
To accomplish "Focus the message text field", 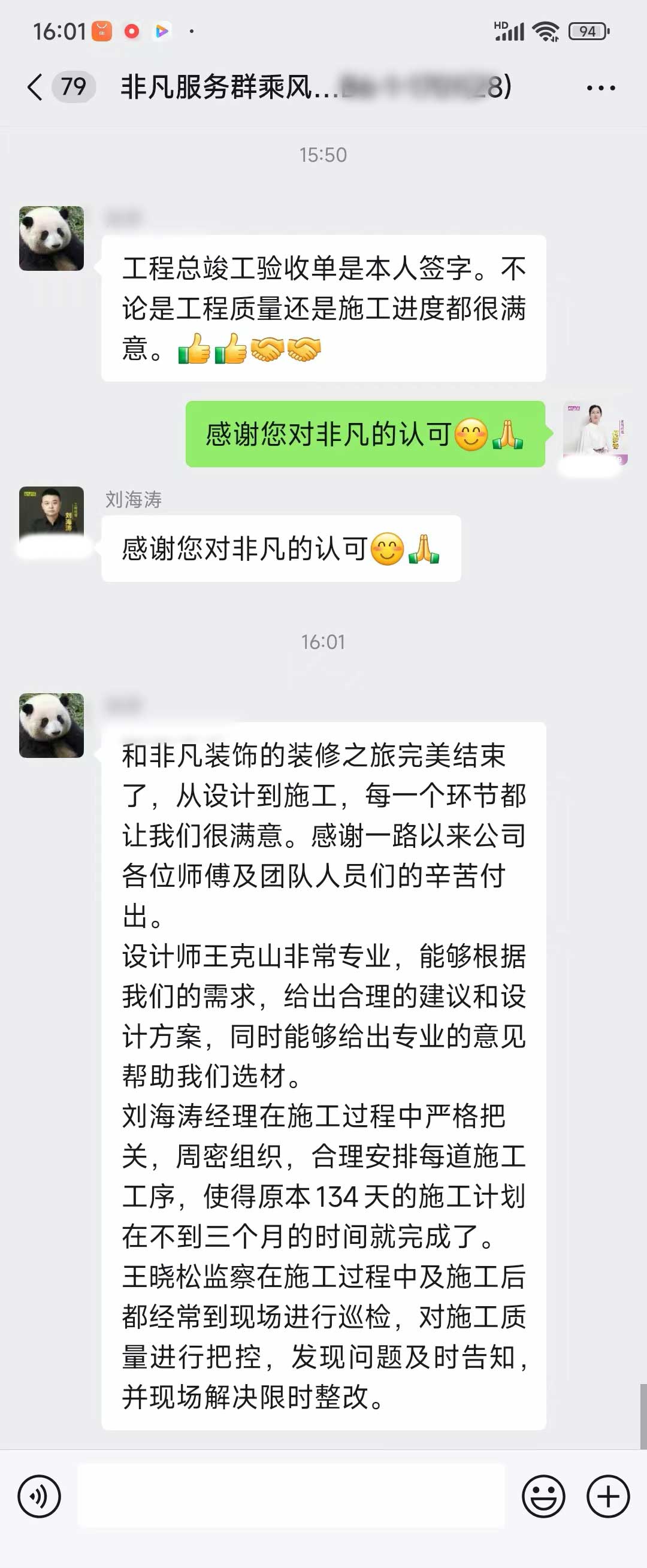I will [291, 1496].
